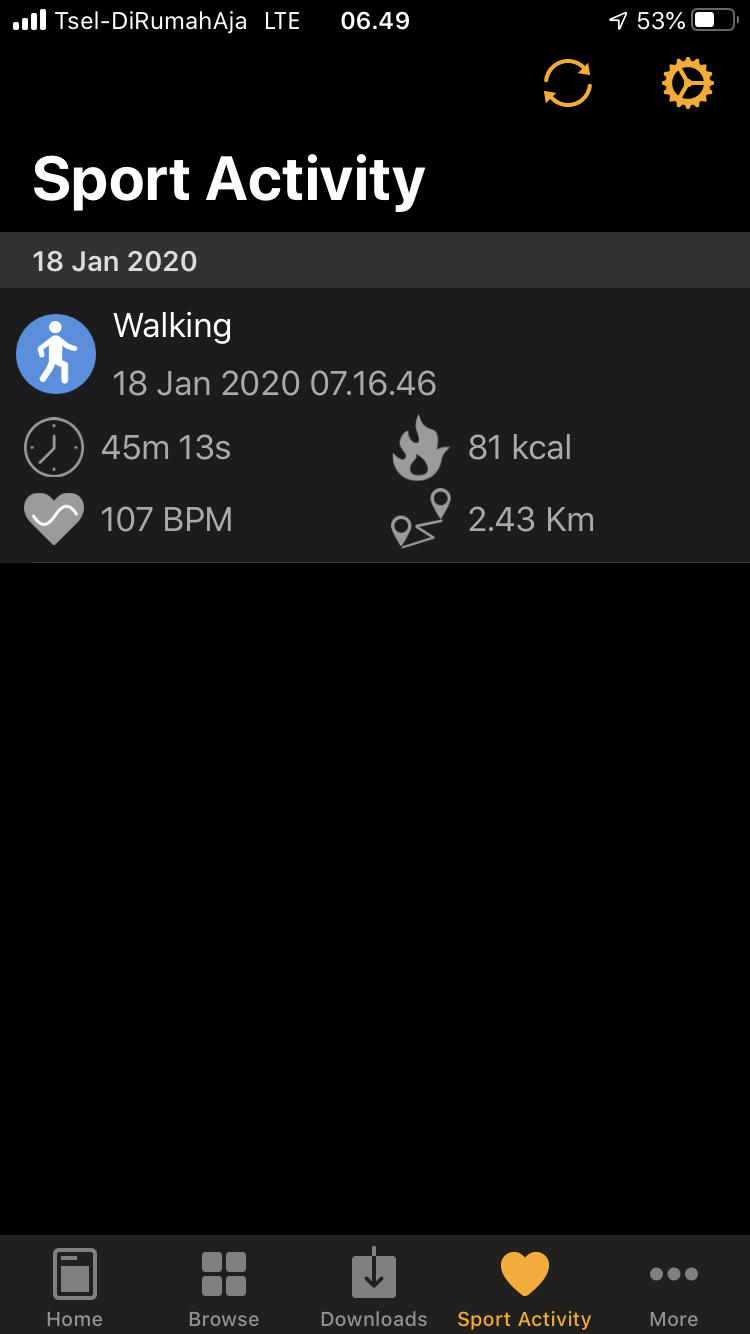Tap the sync refresh icon
Image resolution: width=750 pixels, height=1334 pixels.
pos(568,83)
